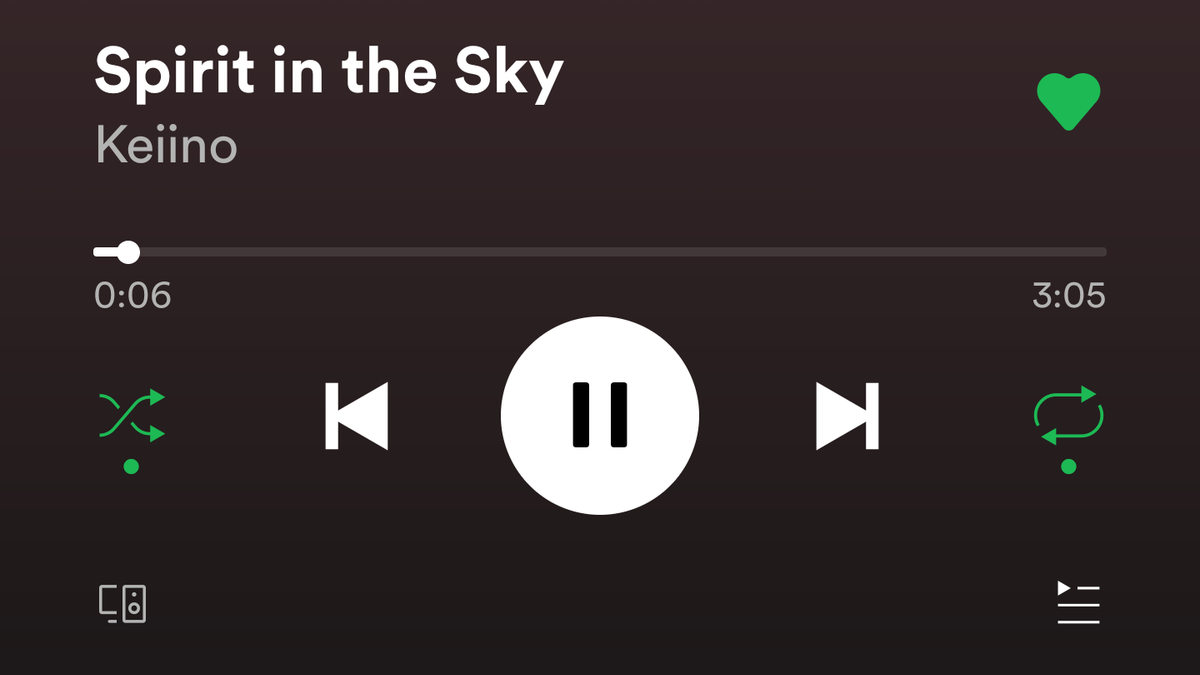Toggle the repeat mode
This screenshot has height=675, width=1200.
pos(1068,416)
